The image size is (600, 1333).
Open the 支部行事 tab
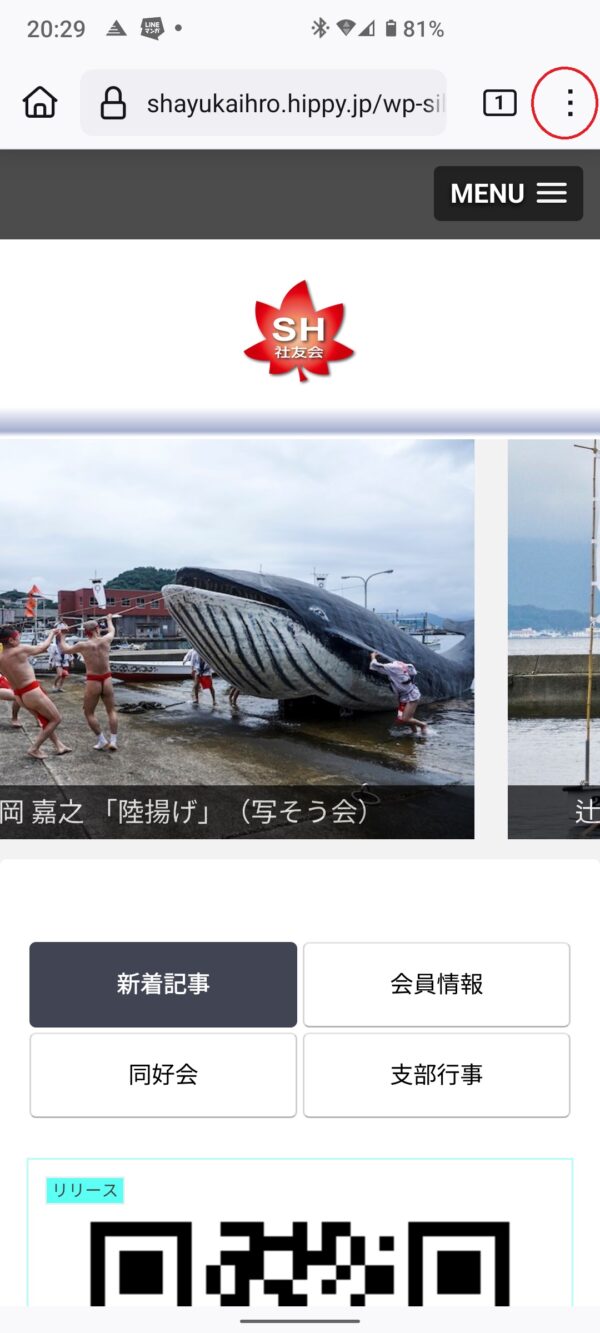[436, 1075]
